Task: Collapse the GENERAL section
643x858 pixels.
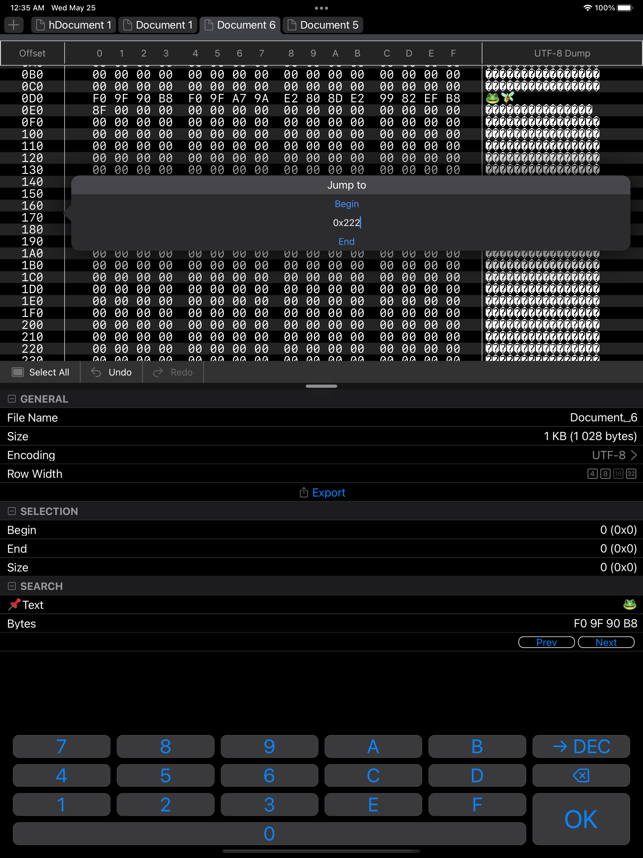Action: (x=12, y=399)
